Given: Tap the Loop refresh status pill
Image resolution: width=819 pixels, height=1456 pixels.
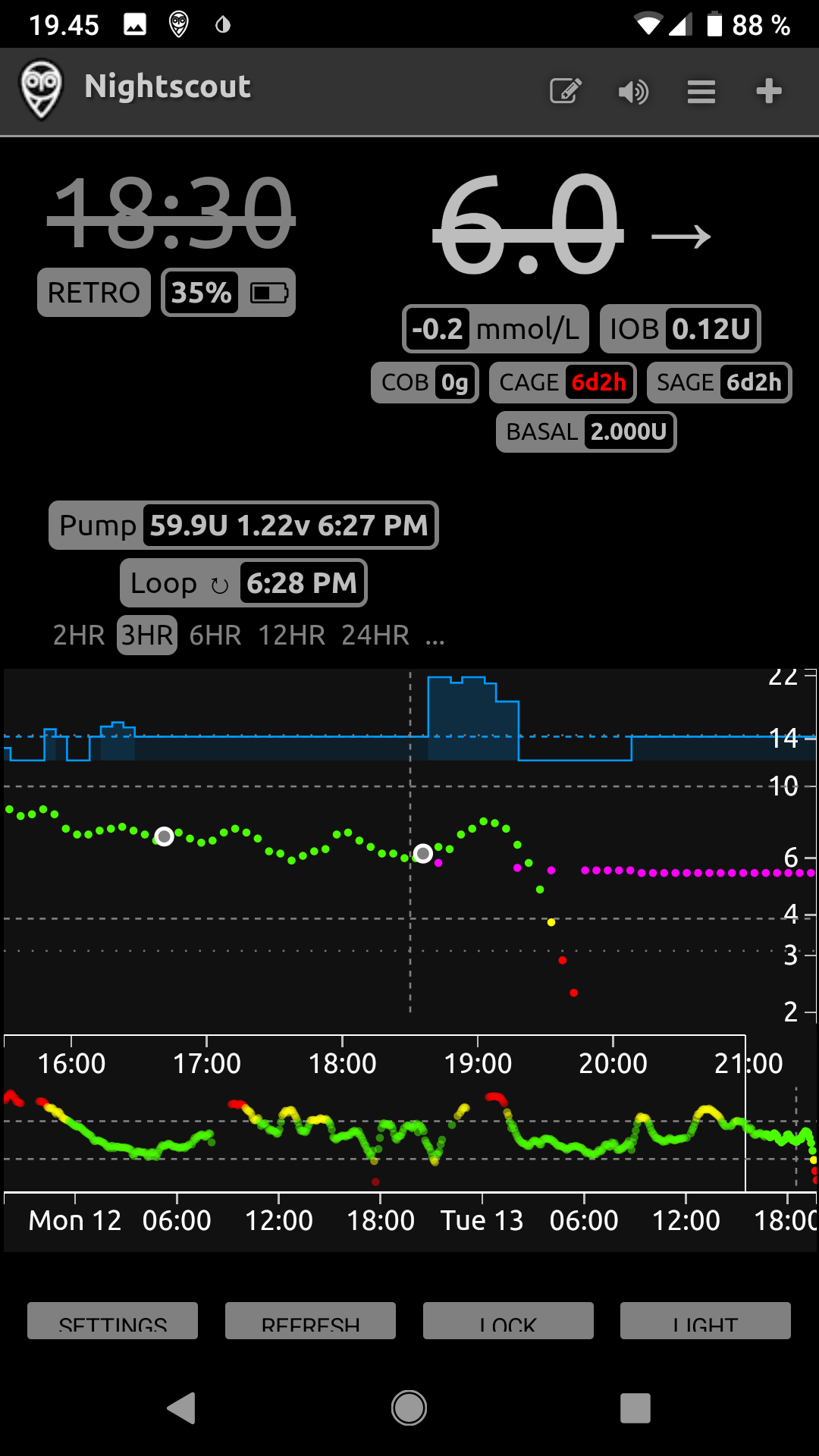Looking at the screenshot, I should (243, 583).
